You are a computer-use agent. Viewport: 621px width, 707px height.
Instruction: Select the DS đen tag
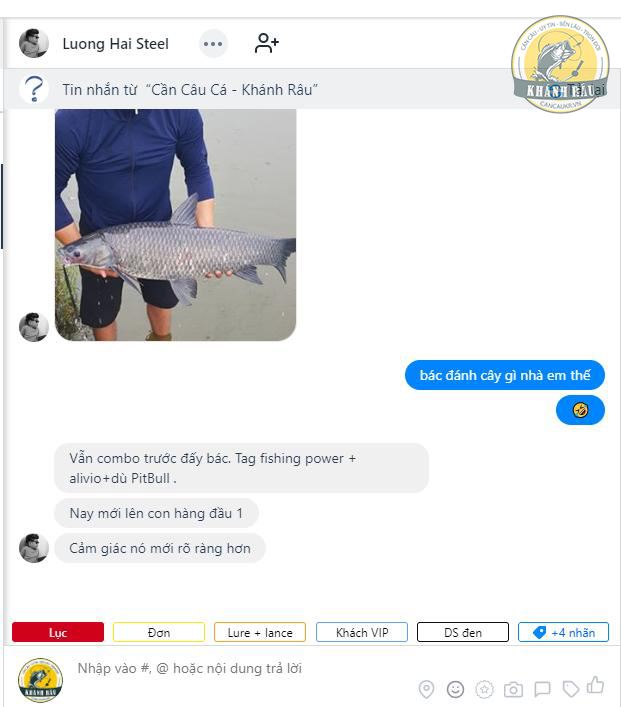point(463,632)
